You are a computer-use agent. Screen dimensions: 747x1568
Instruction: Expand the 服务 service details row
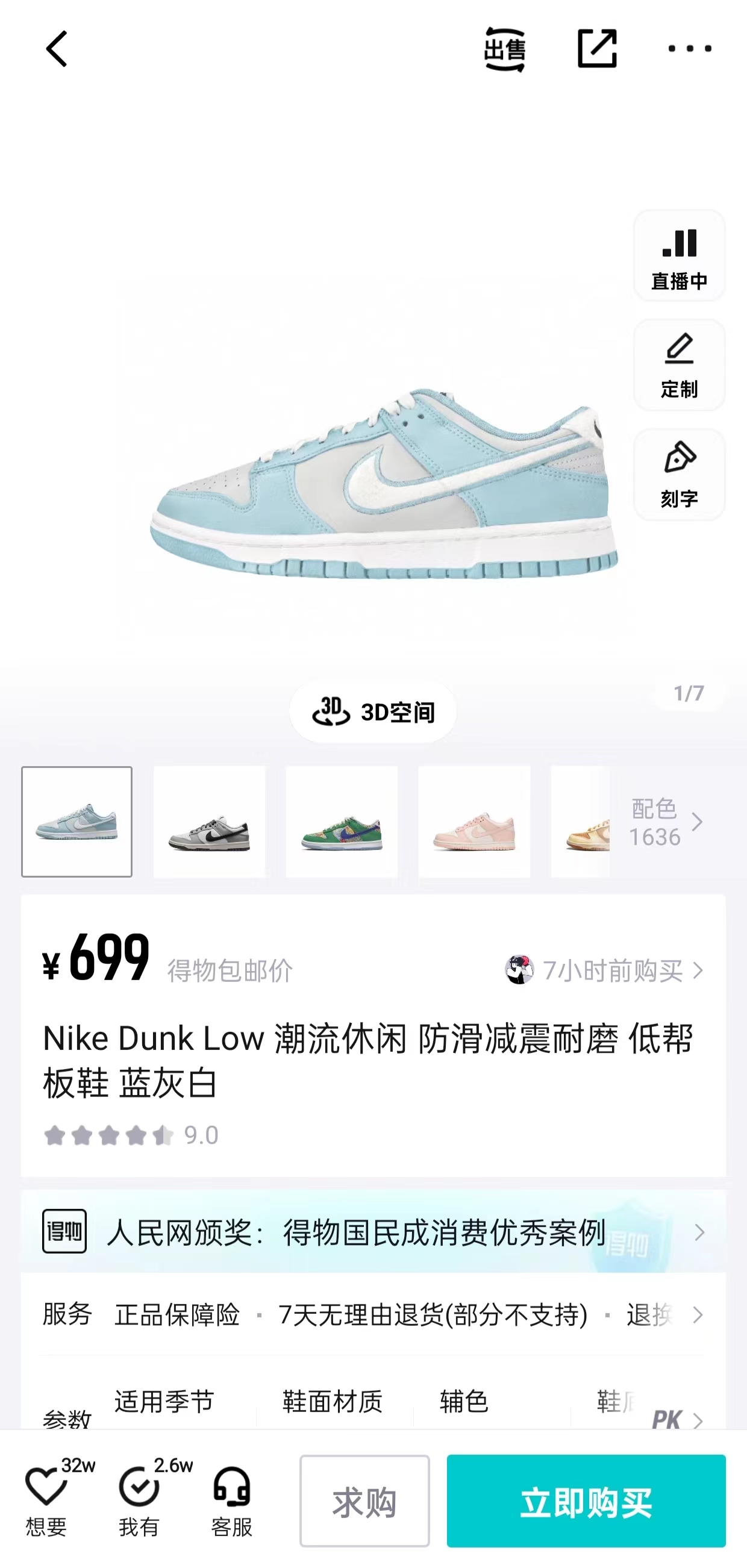[x=373, y=1316]
